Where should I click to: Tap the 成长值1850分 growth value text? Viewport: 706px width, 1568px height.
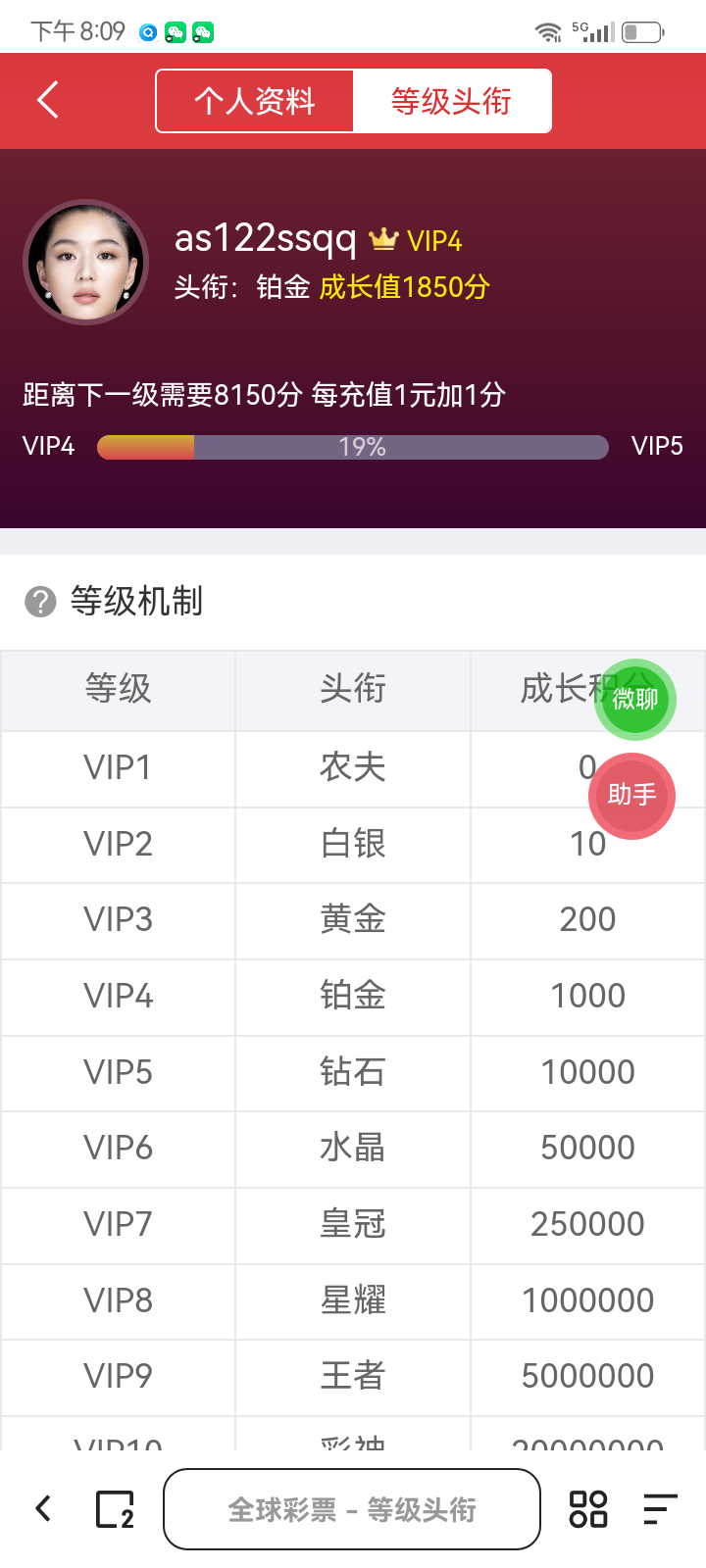406,288
